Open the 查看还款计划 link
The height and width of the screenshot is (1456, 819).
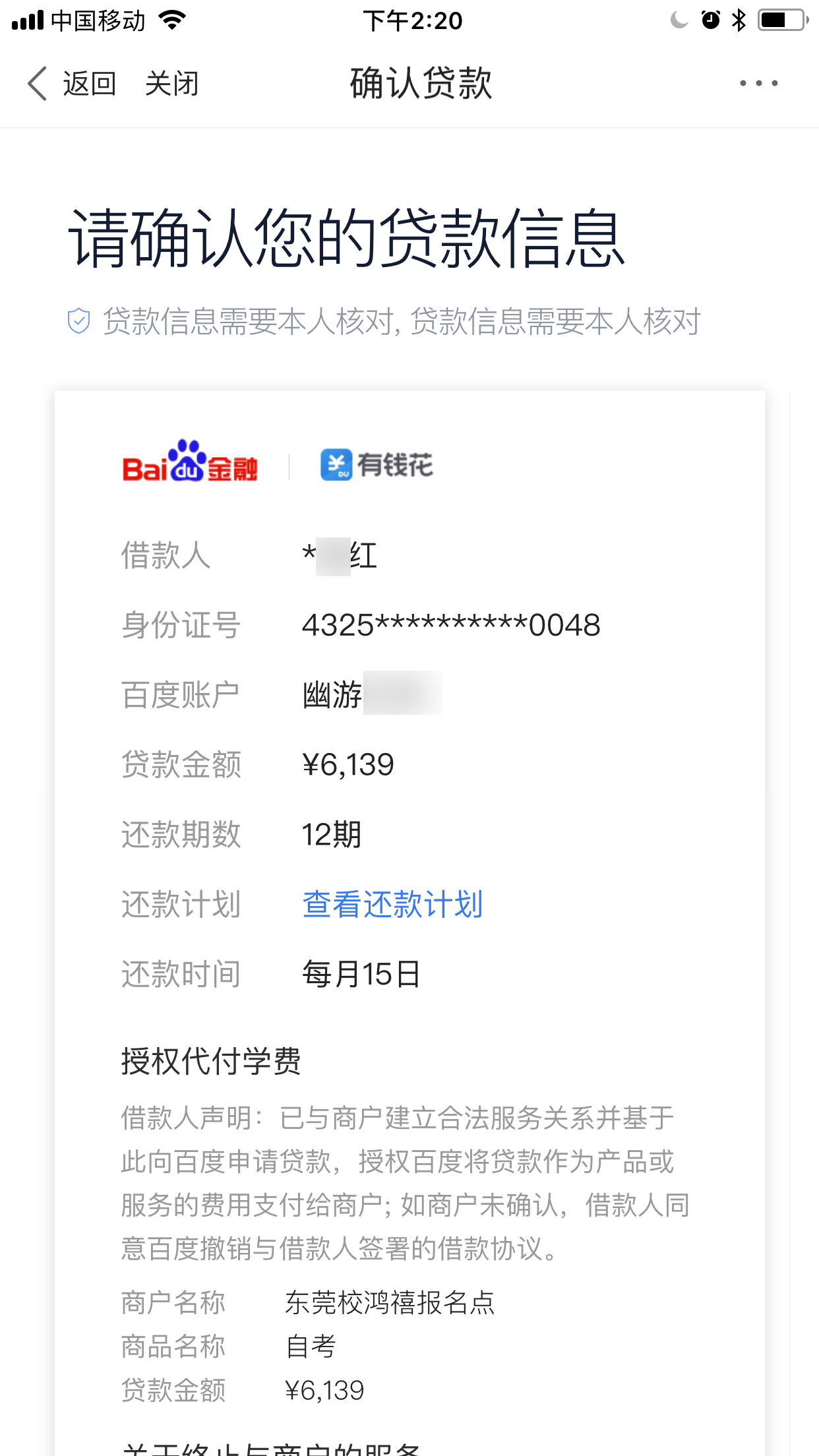[x=392, y=904]
